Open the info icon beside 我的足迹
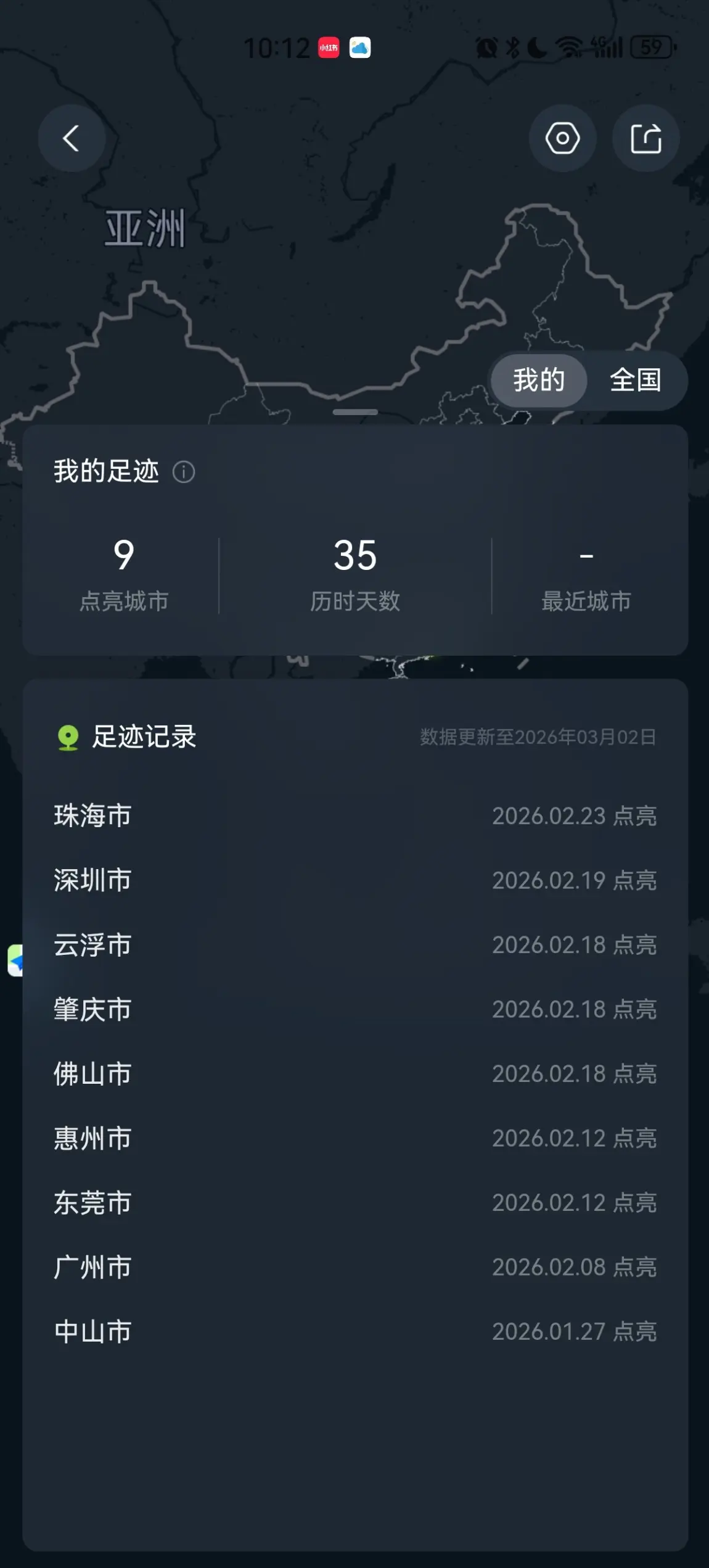The height and width of the screenshot is (1568, 709). click(x=184, y=472)
